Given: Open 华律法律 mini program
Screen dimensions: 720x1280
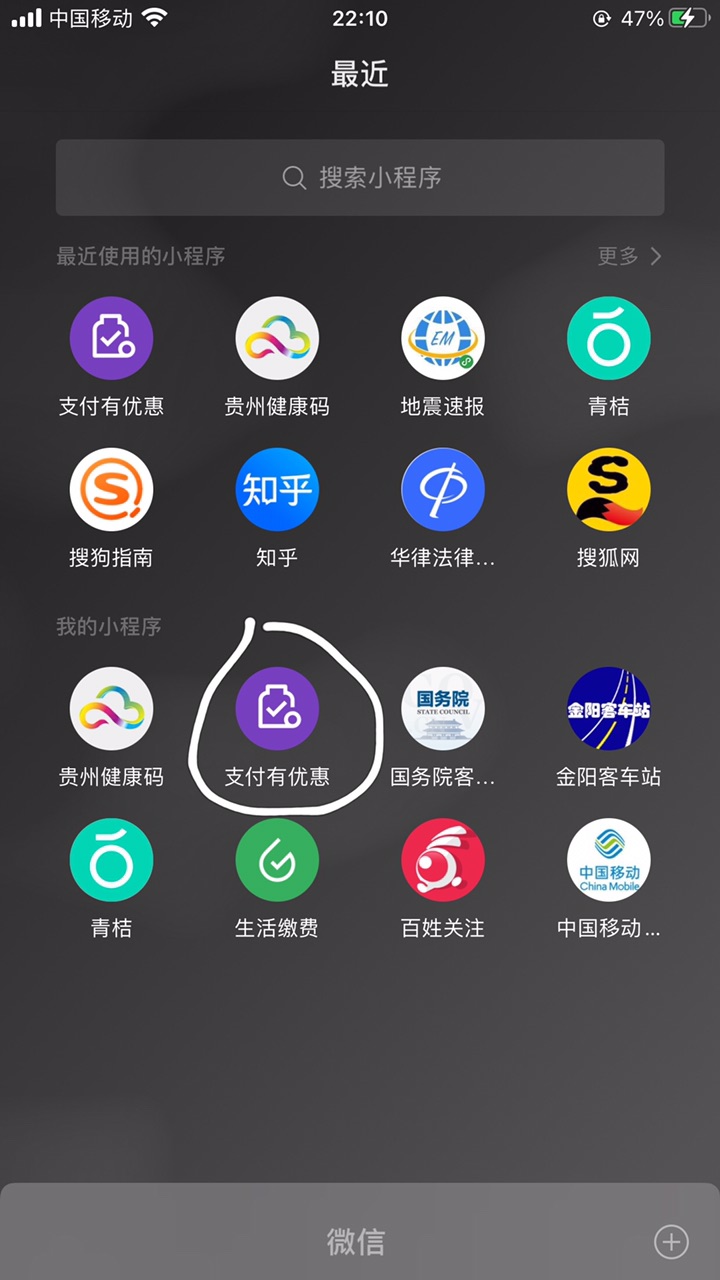Looking at the screenshot, I should [x=443, y=489].
